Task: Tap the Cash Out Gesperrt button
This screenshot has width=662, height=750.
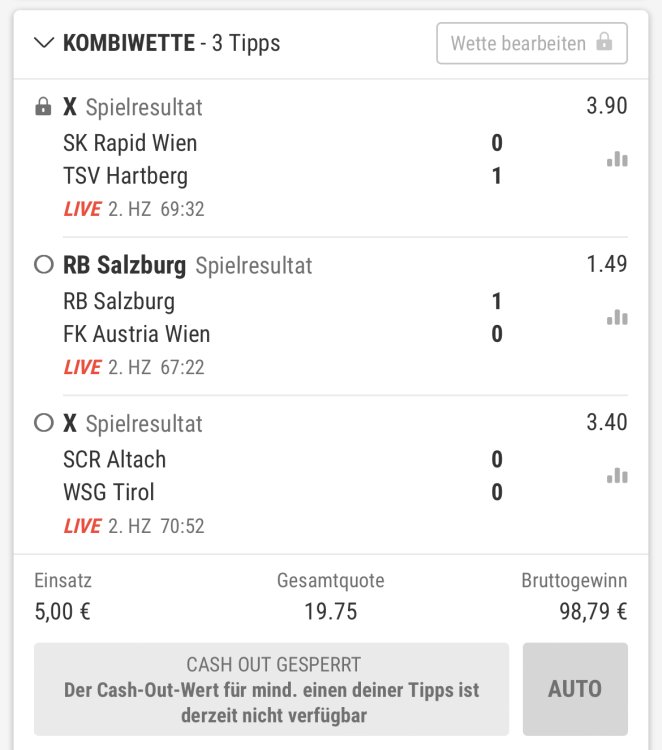Action: pos(272,689)
